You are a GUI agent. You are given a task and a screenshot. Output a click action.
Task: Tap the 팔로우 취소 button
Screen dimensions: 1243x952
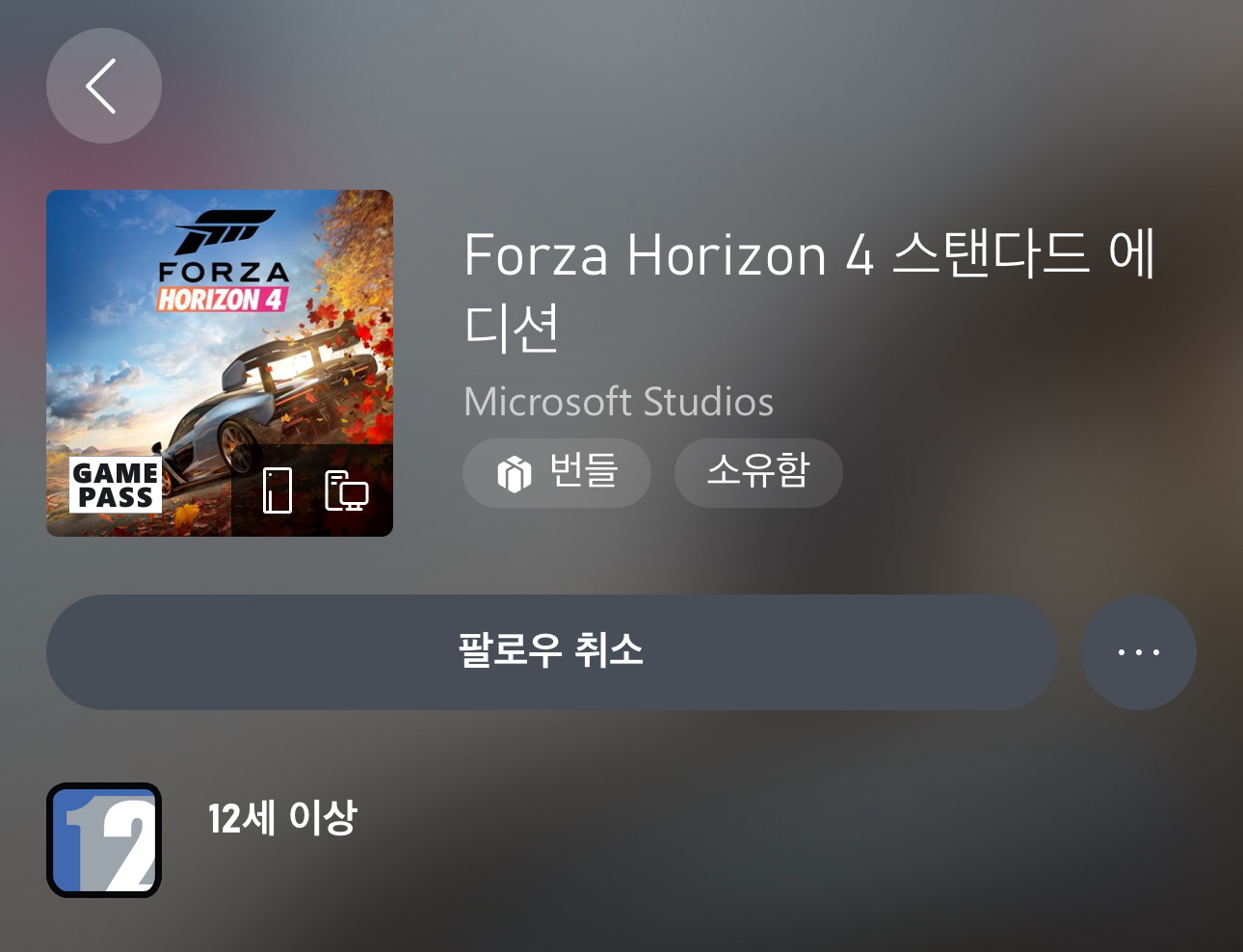tap(551, 652)
